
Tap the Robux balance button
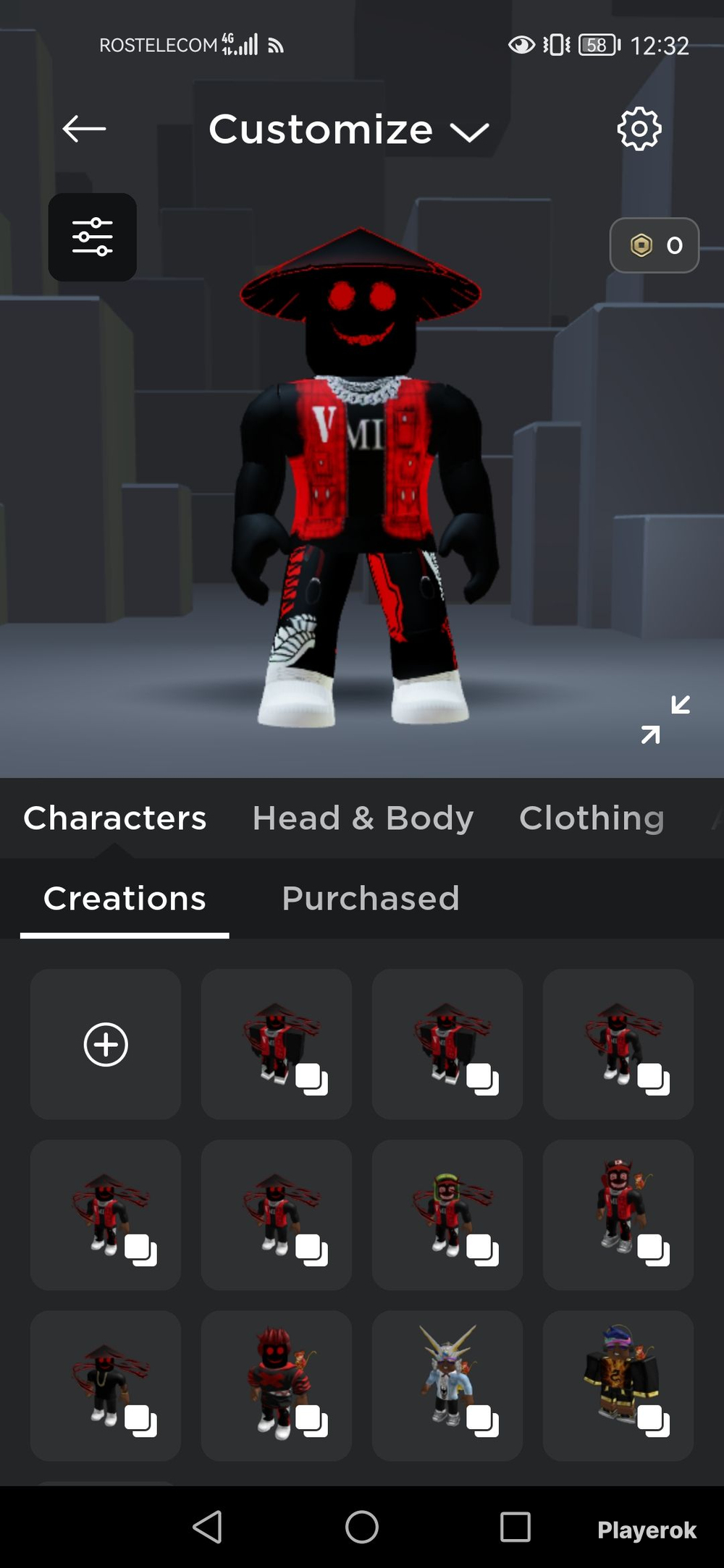point(654,245)
